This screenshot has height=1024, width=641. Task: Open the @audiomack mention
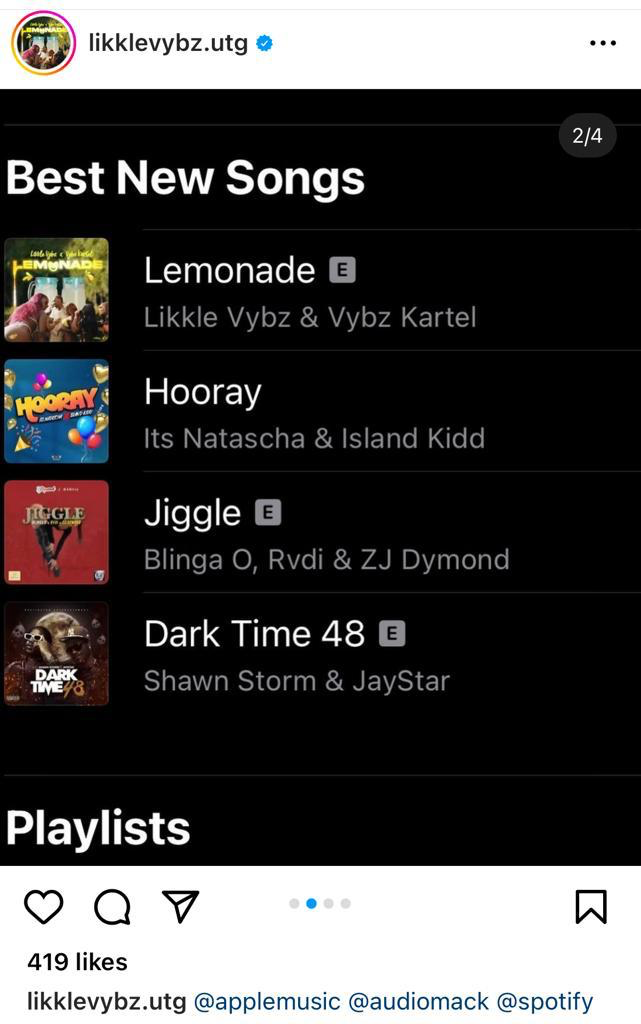[417, 1001]
